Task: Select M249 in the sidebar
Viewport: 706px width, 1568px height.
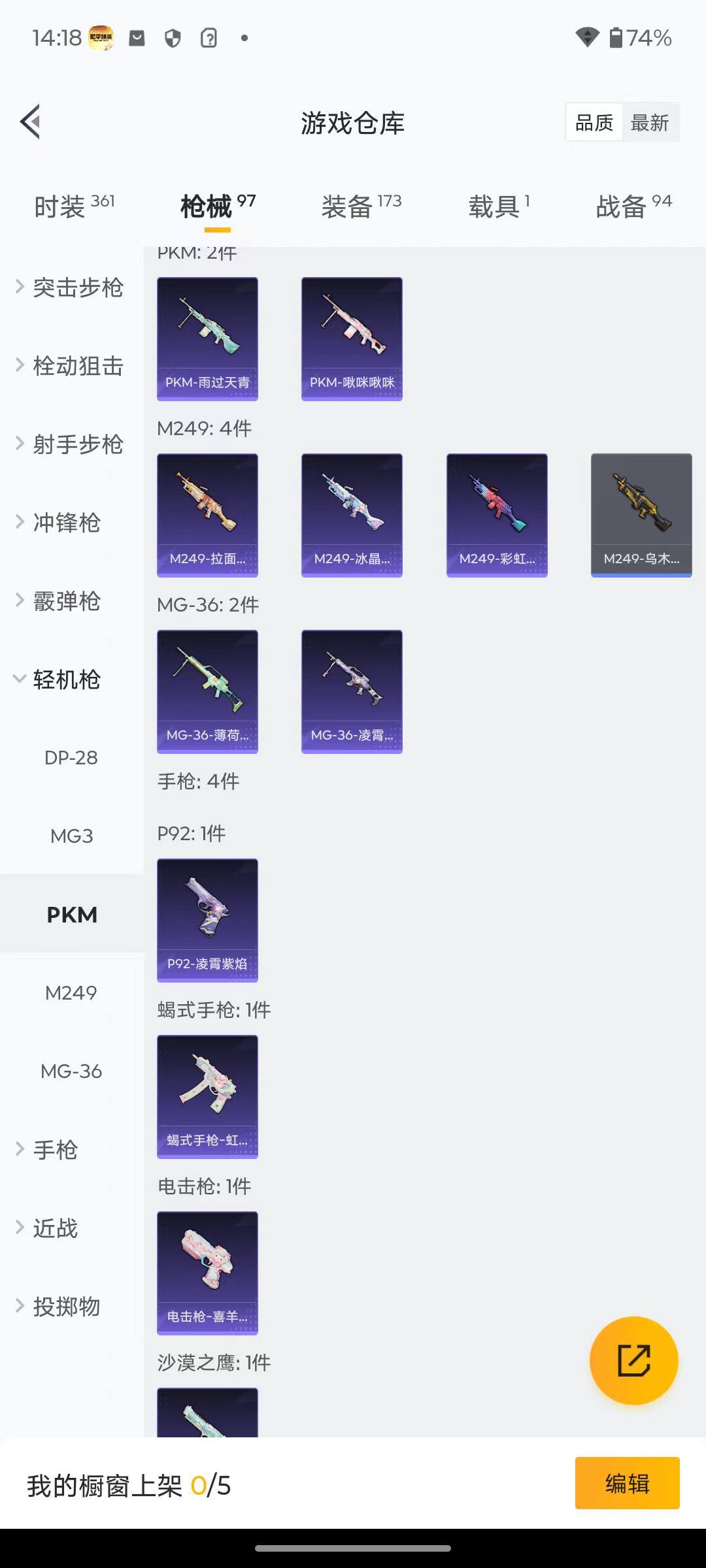Action: click(72, 992)
